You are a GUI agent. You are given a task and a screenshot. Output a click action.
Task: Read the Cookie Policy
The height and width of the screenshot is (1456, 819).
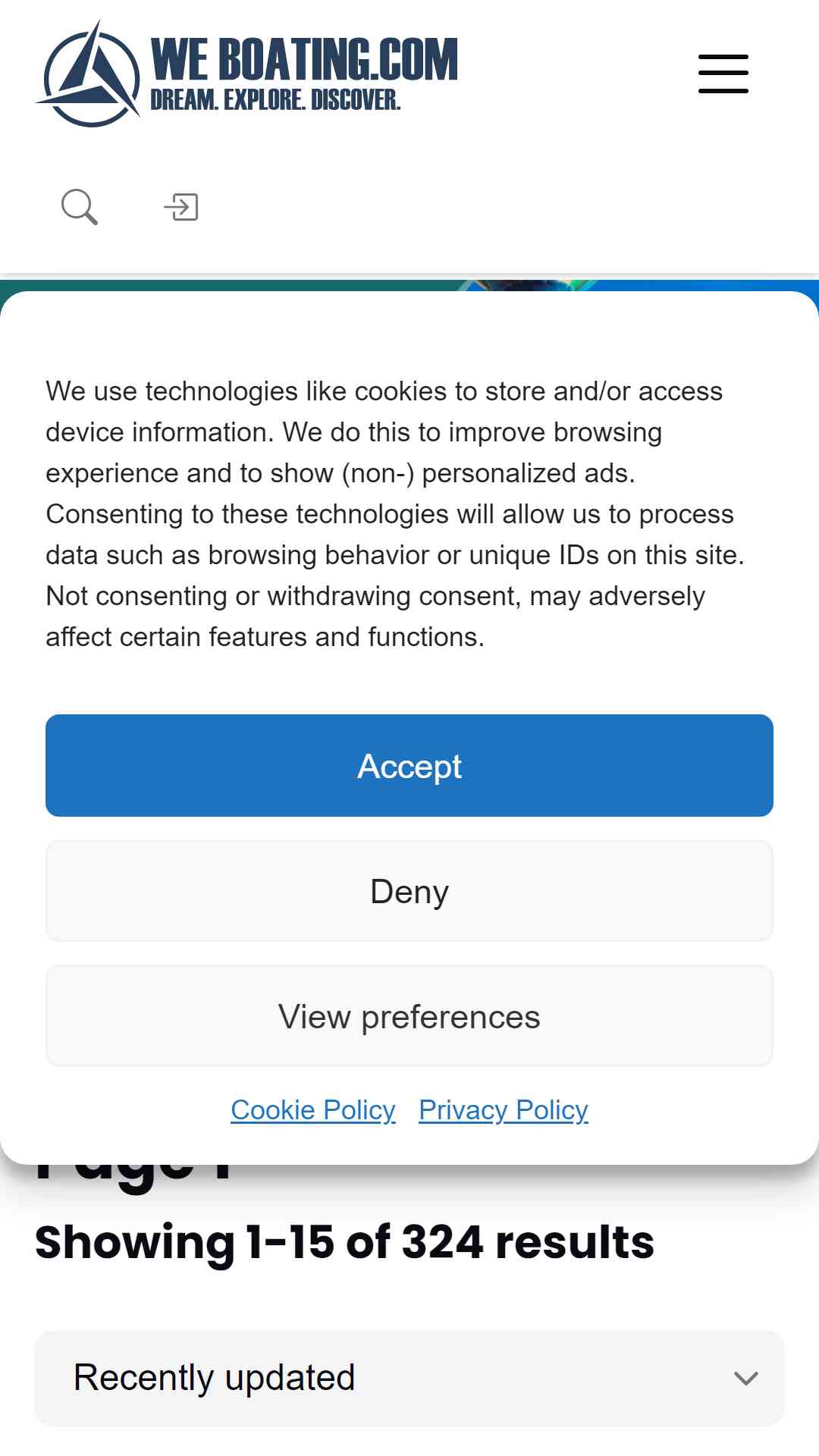click(x=313, y=1109)
